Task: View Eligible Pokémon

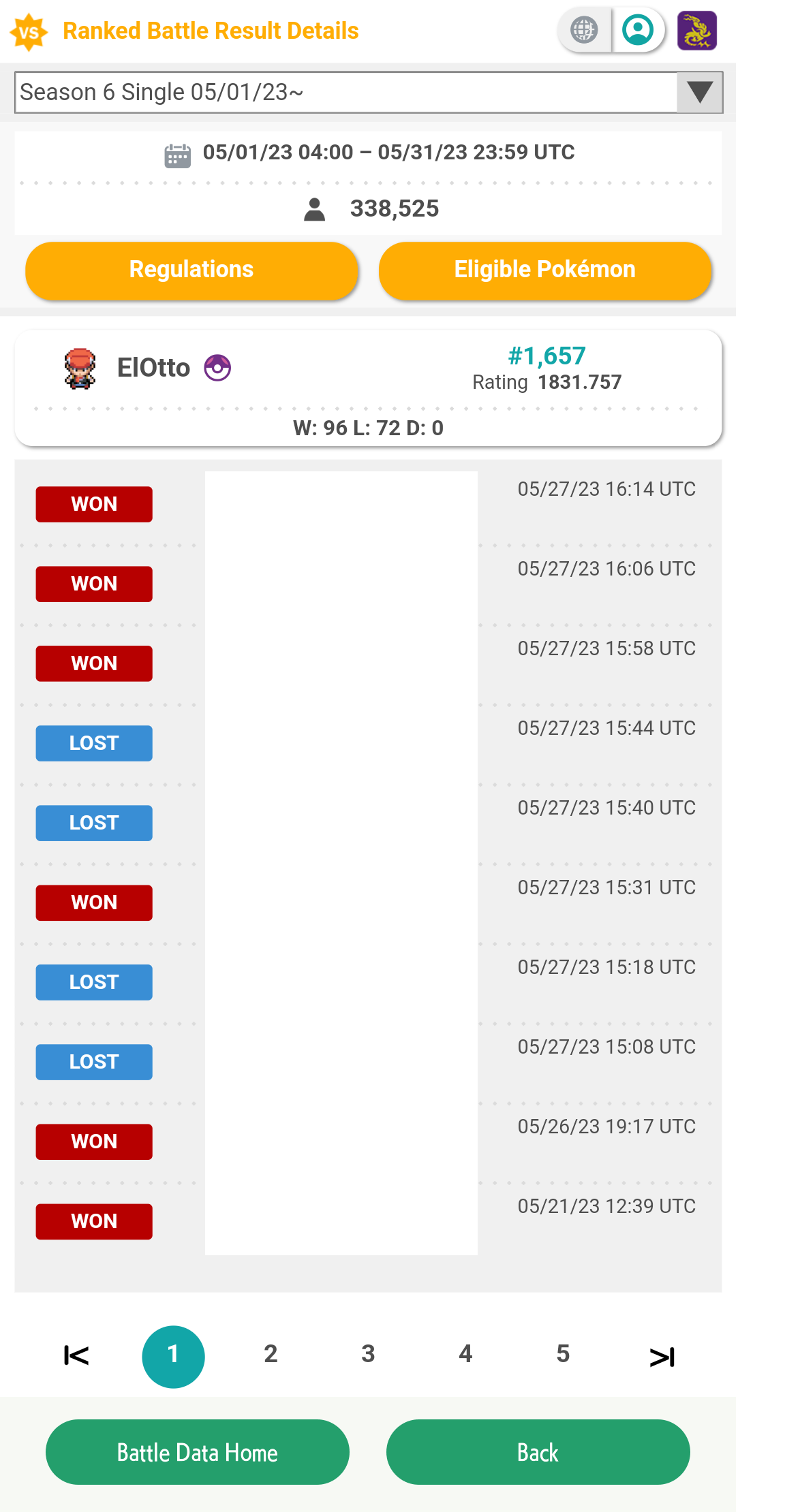Action: click(x=545, y=270)
